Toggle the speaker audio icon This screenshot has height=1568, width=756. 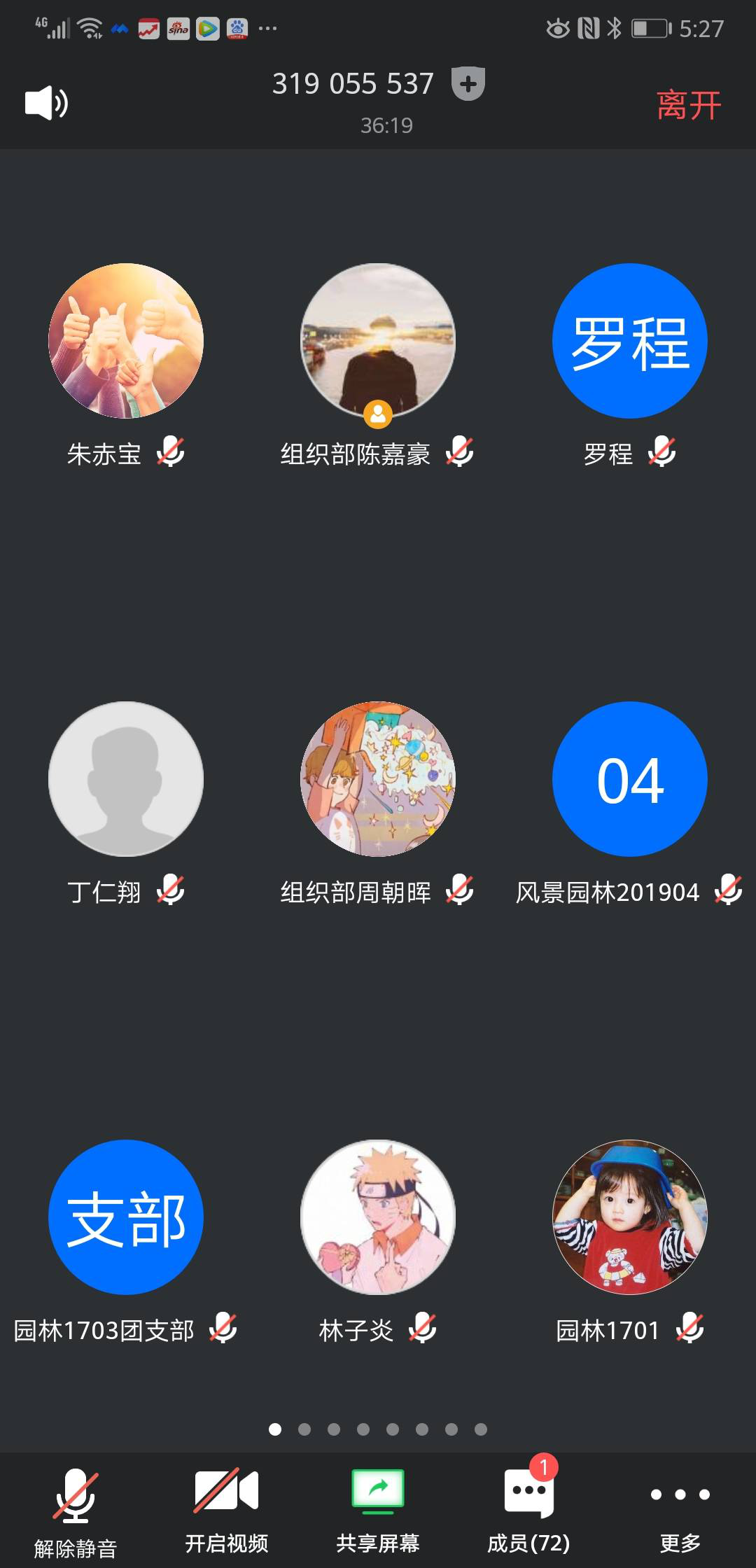[46, 103]
